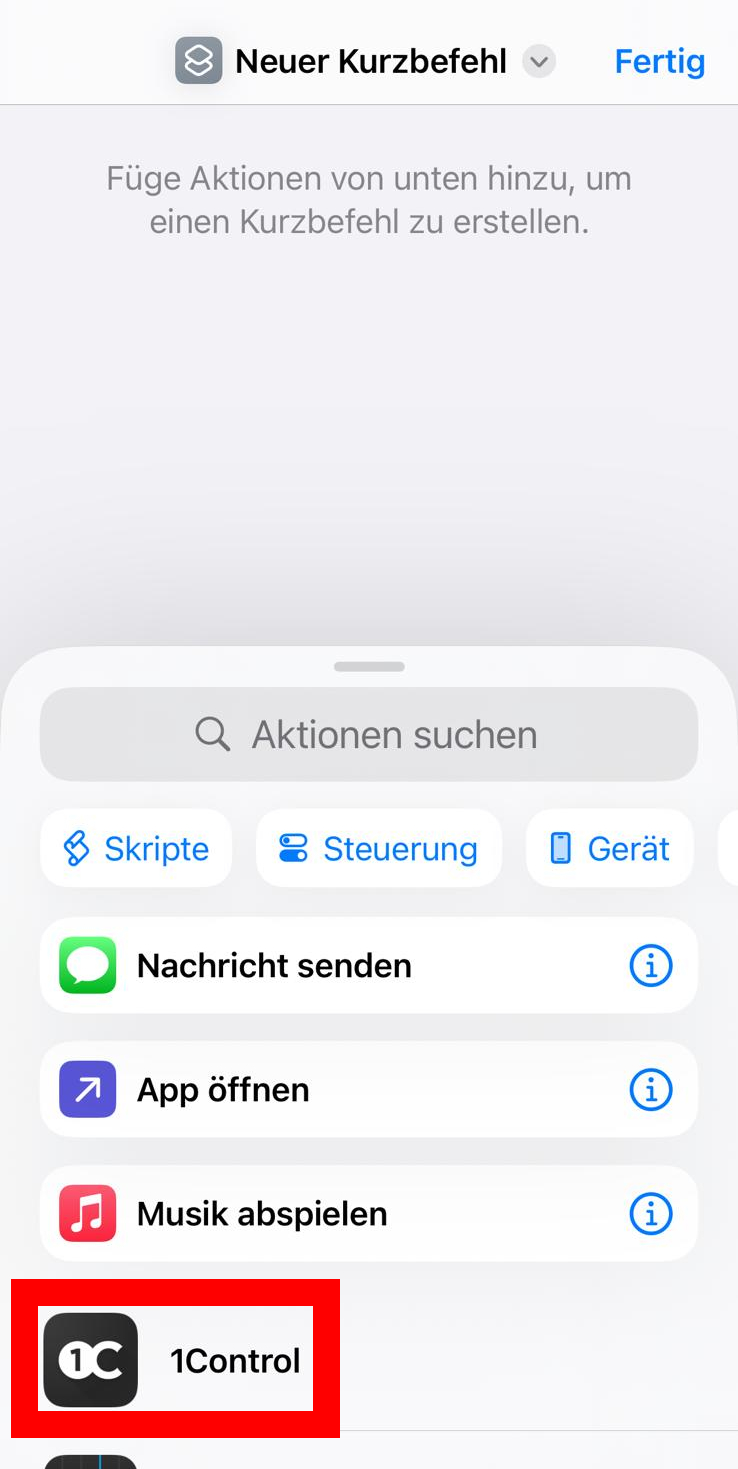Tap the Aktionen suchen search field
This screenshot has width=738, height=1469.
click(369, 734)
